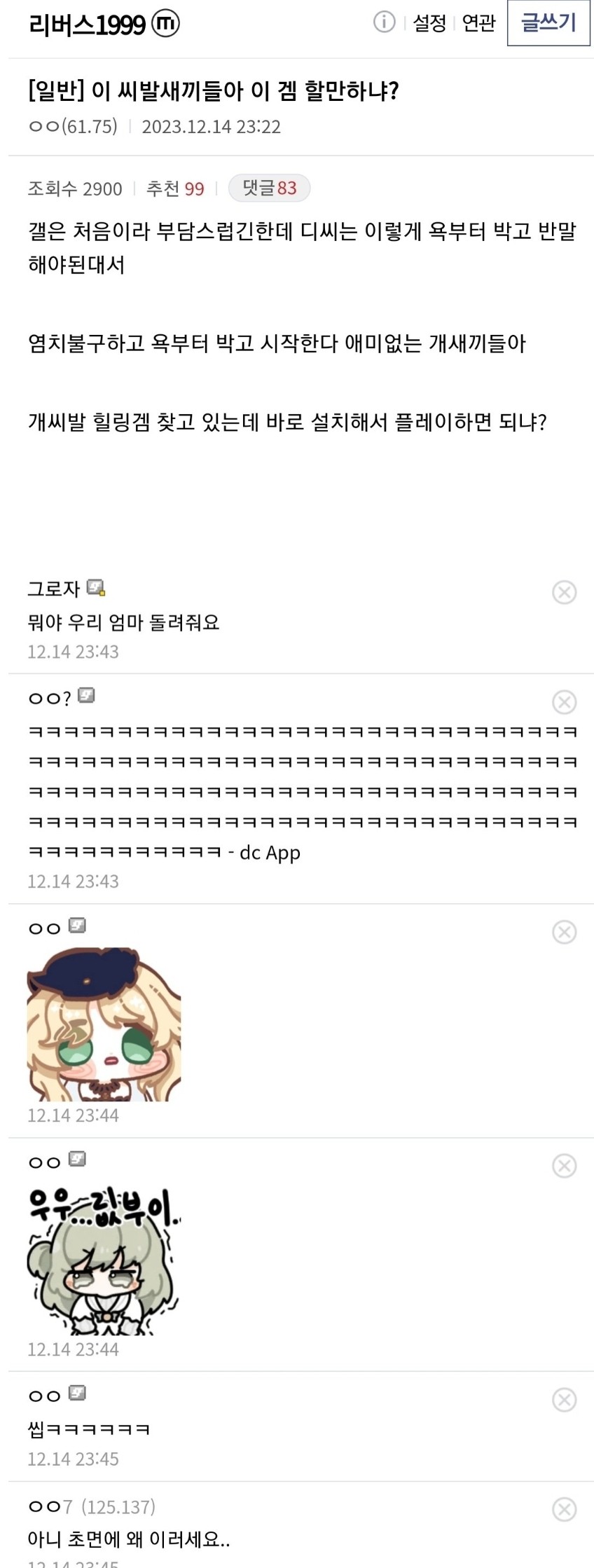Open 설정 settings
Screen dimensions: 594x1568
click(x=429, y=23)
